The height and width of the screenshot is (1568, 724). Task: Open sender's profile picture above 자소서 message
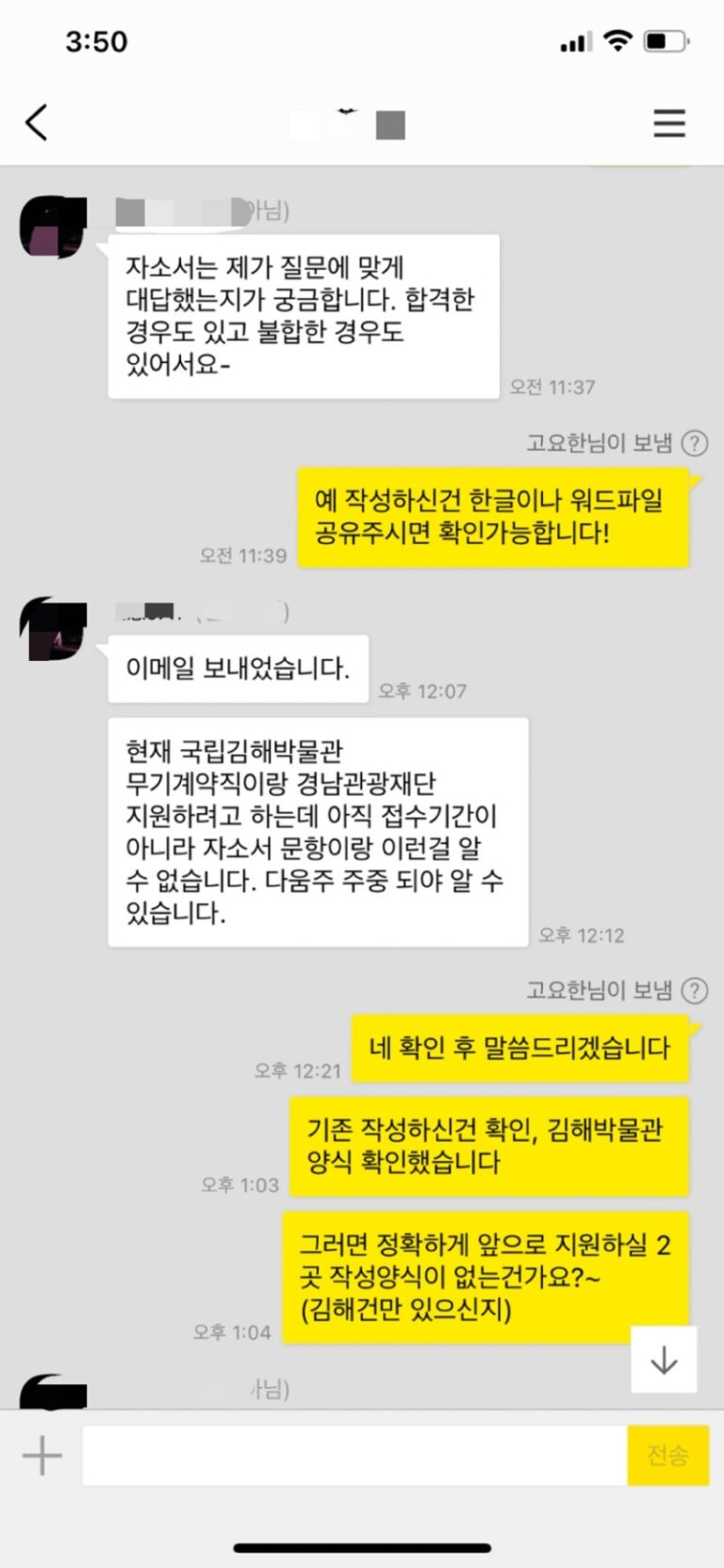[x=54, y=227]
